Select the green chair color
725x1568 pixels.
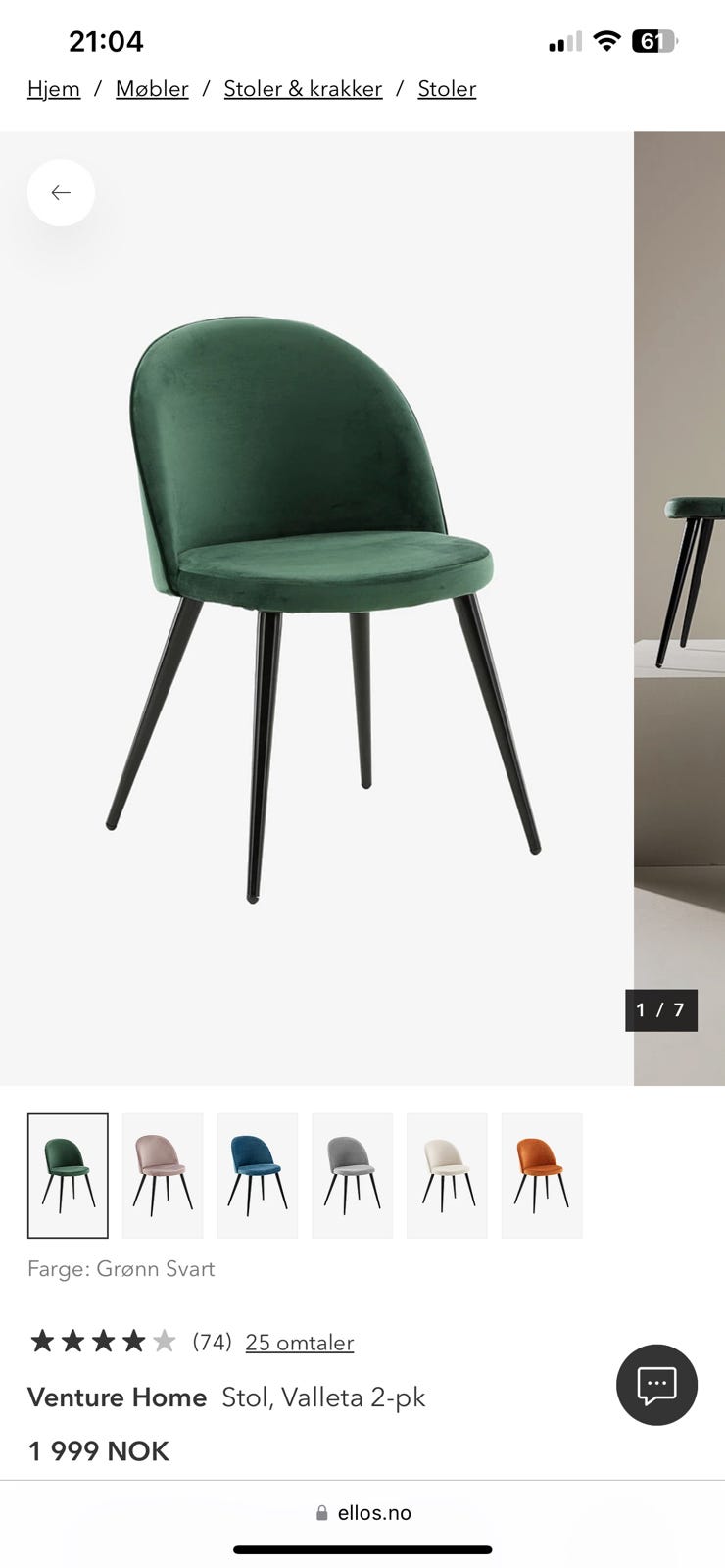click(68, 1175)
